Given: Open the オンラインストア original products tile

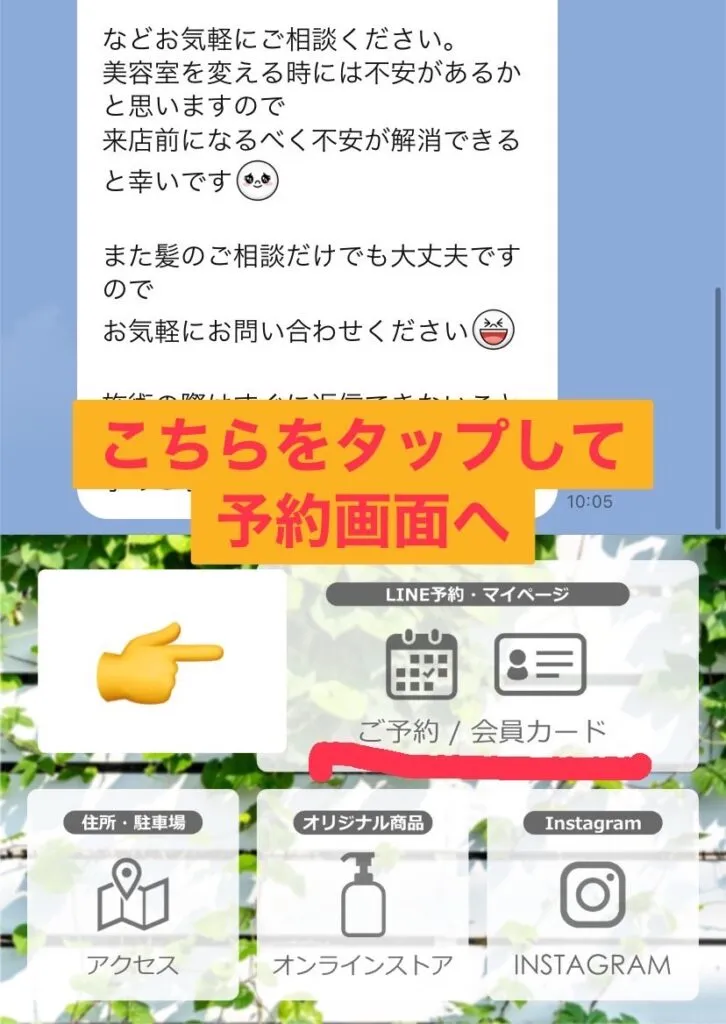Looking at the screenshot, I should point(362,895).
